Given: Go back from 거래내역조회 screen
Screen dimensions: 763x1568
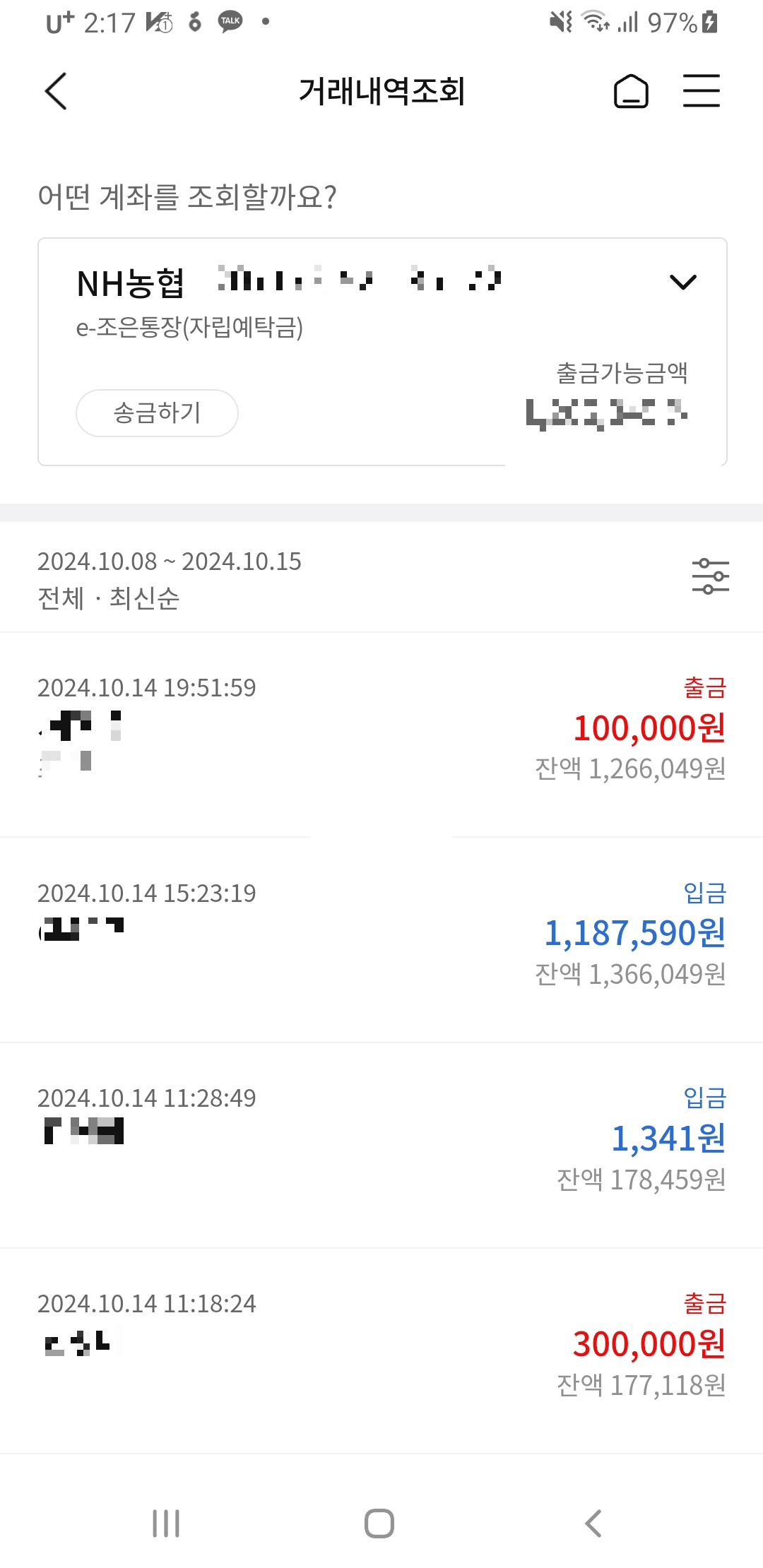Looking at the screenshot, I should point(56,91).
